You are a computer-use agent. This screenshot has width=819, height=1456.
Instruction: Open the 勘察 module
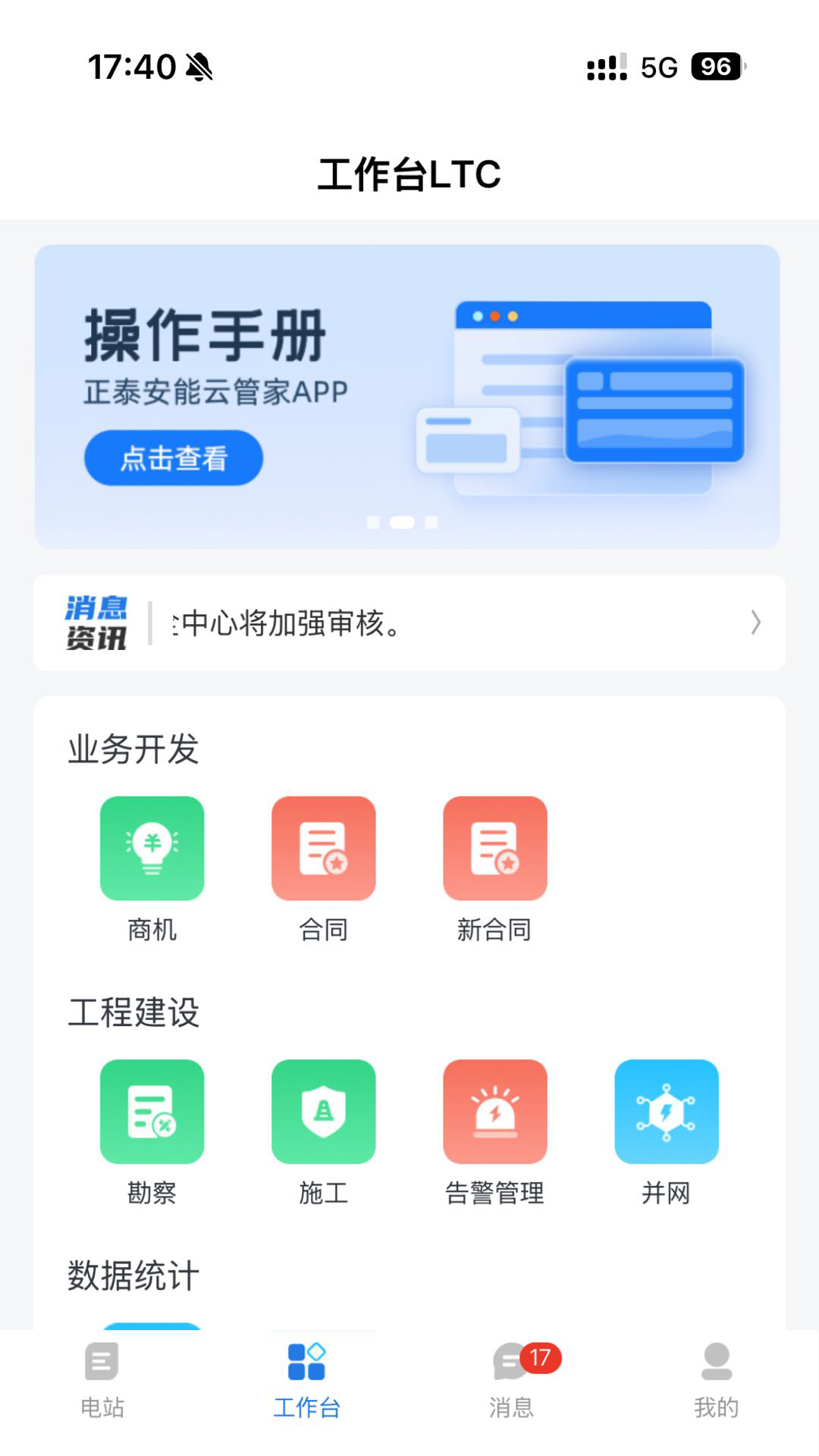(x=152, y=1112)
